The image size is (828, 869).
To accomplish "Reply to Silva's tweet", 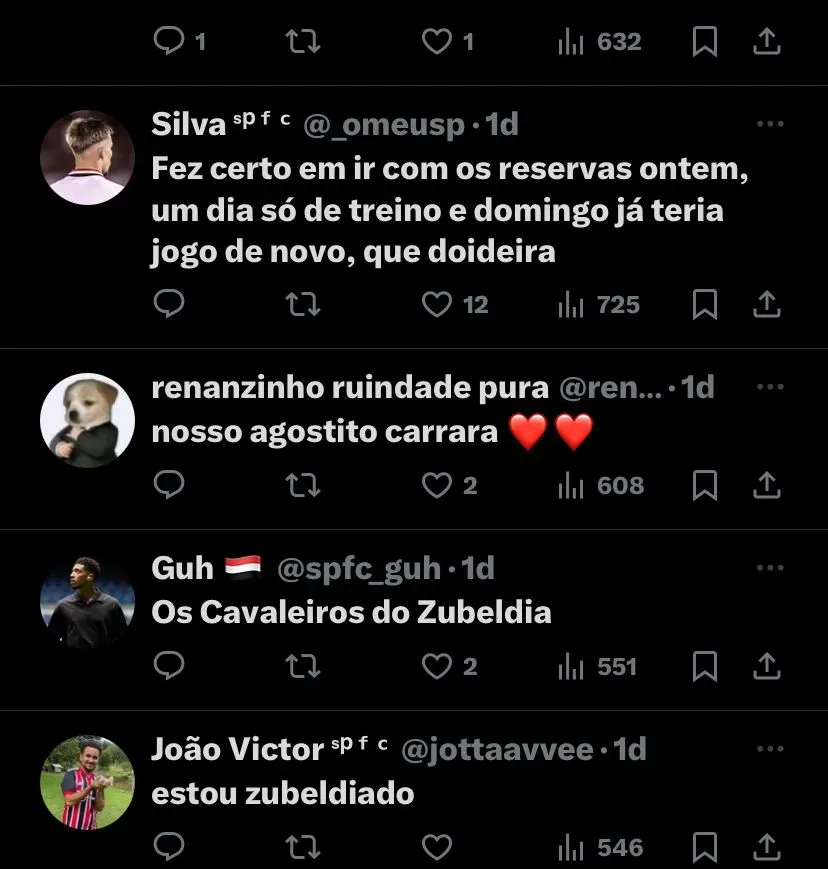I will 169,304.
